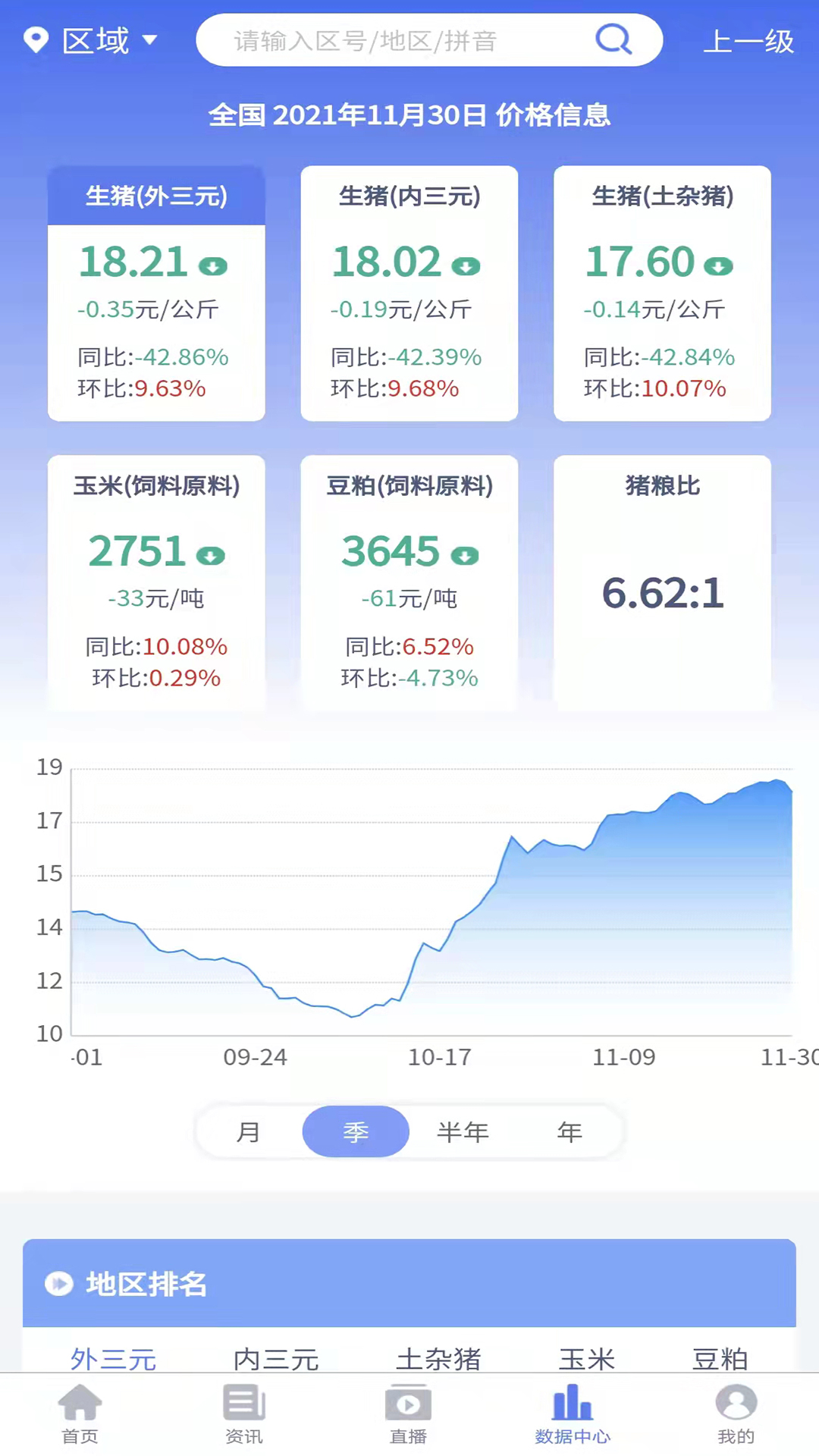
Task: Show 玉米 regional ranking
Action: [x=586, y=1357]
